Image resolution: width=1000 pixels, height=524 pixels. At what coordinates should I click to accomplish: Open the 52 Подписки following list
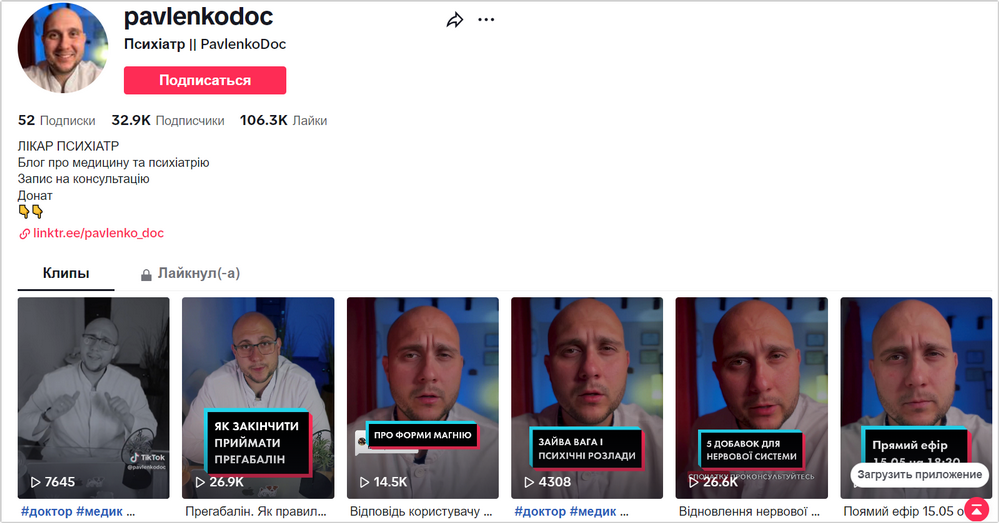[57, 120]
